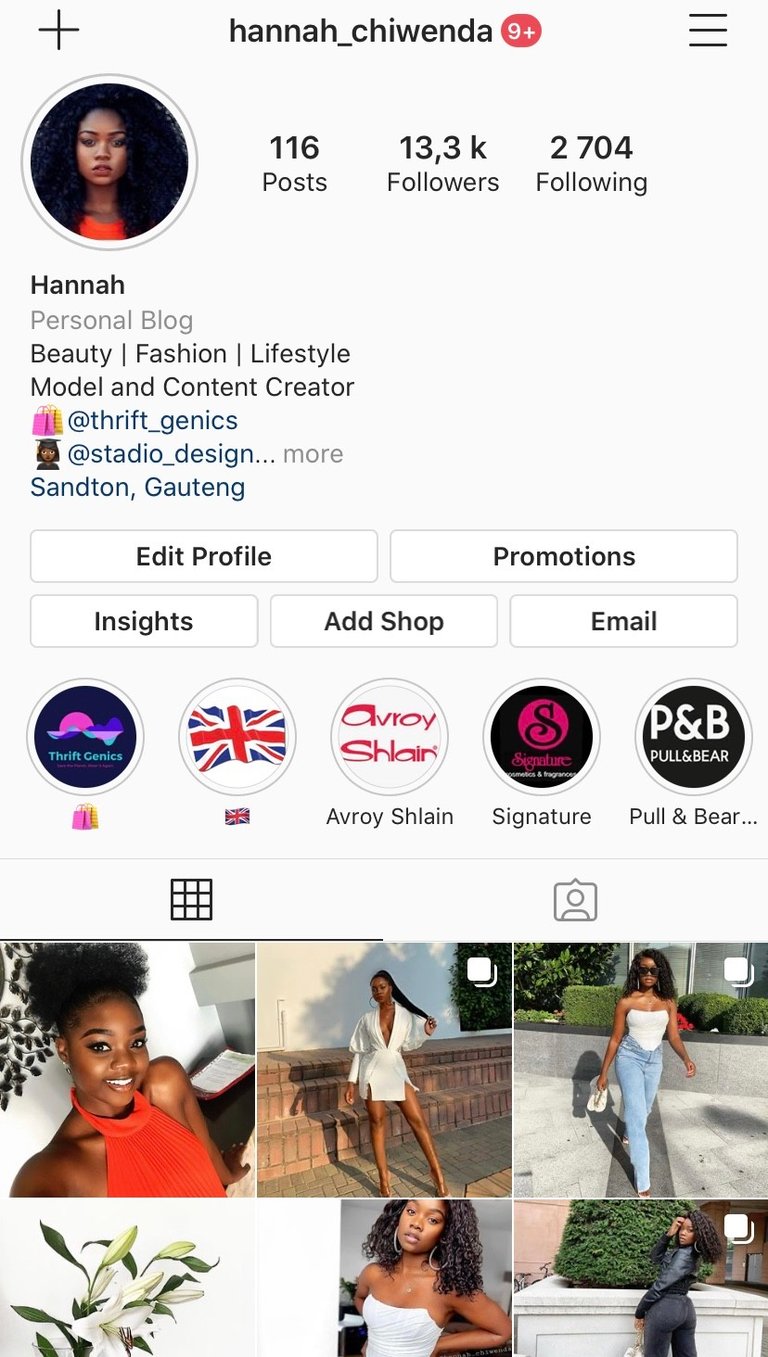Open the Pull & Bear highlight
Viewport: 768px width, 1357px height.
(692, 738)
